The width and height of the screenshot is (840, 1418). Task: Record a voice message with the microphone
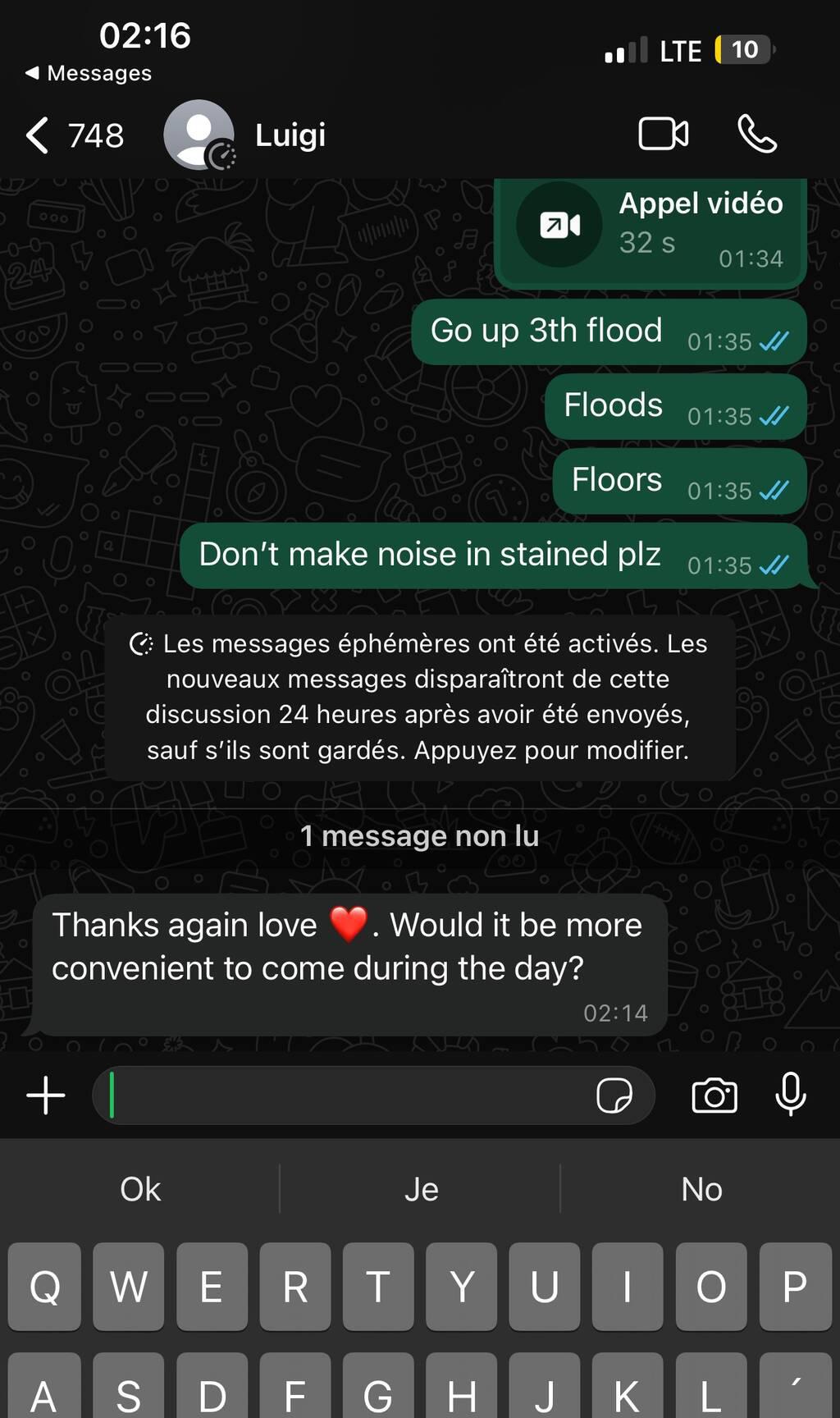(791, 1096)
